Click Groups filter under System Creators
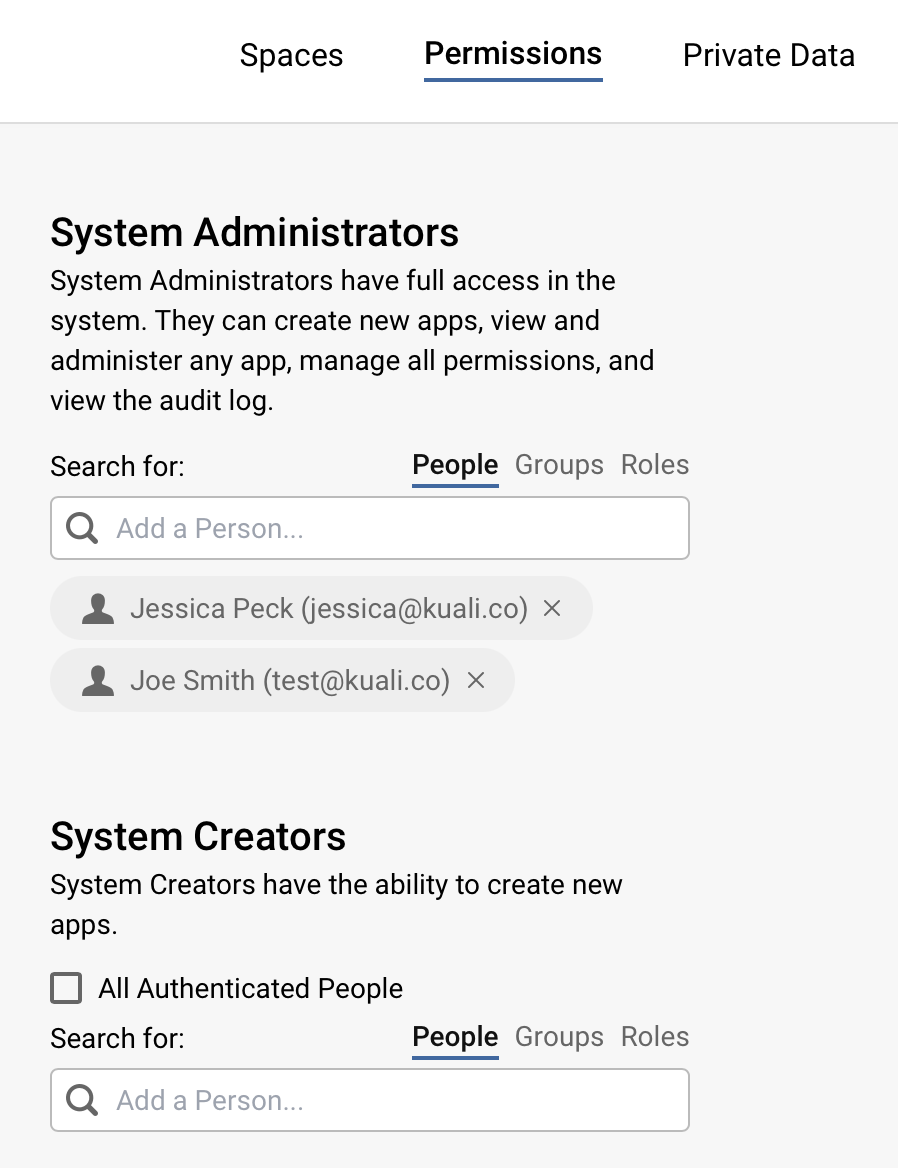 pos(559,1037)
